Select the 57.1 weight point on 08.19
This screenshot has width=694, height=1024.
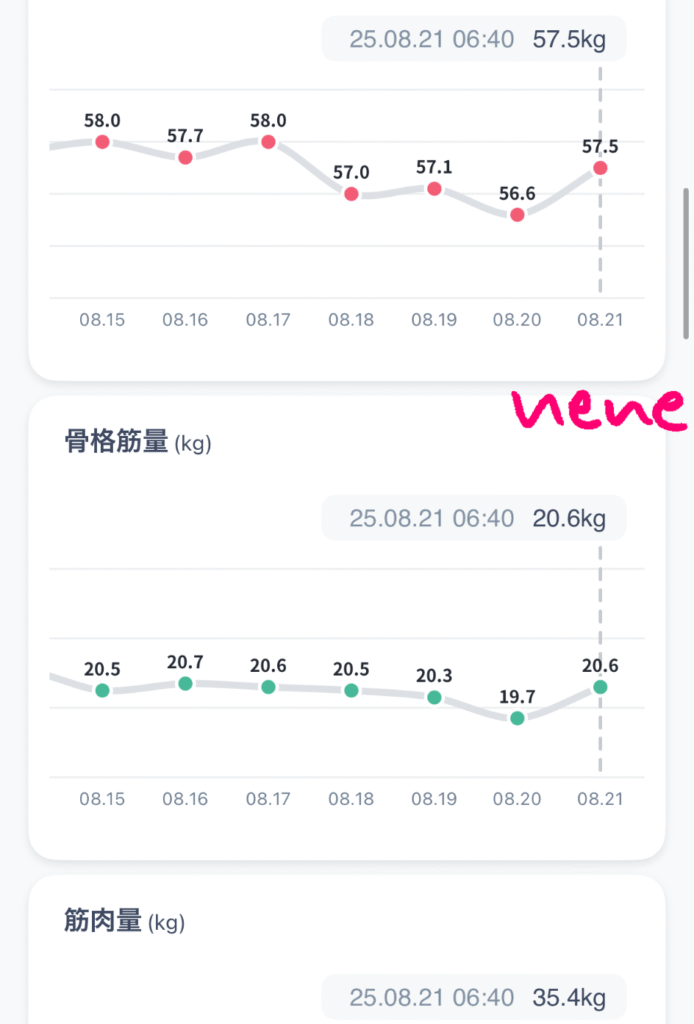(x=434, y=189)
